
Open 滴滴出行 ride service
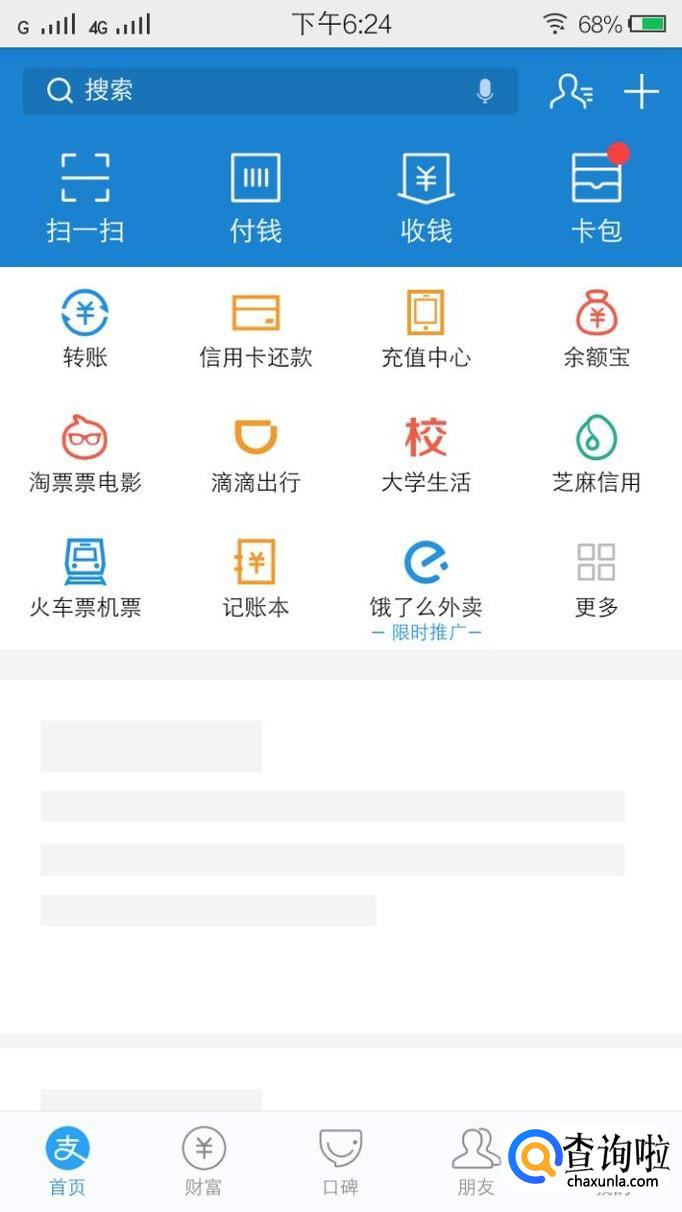[x=255, y=453]
